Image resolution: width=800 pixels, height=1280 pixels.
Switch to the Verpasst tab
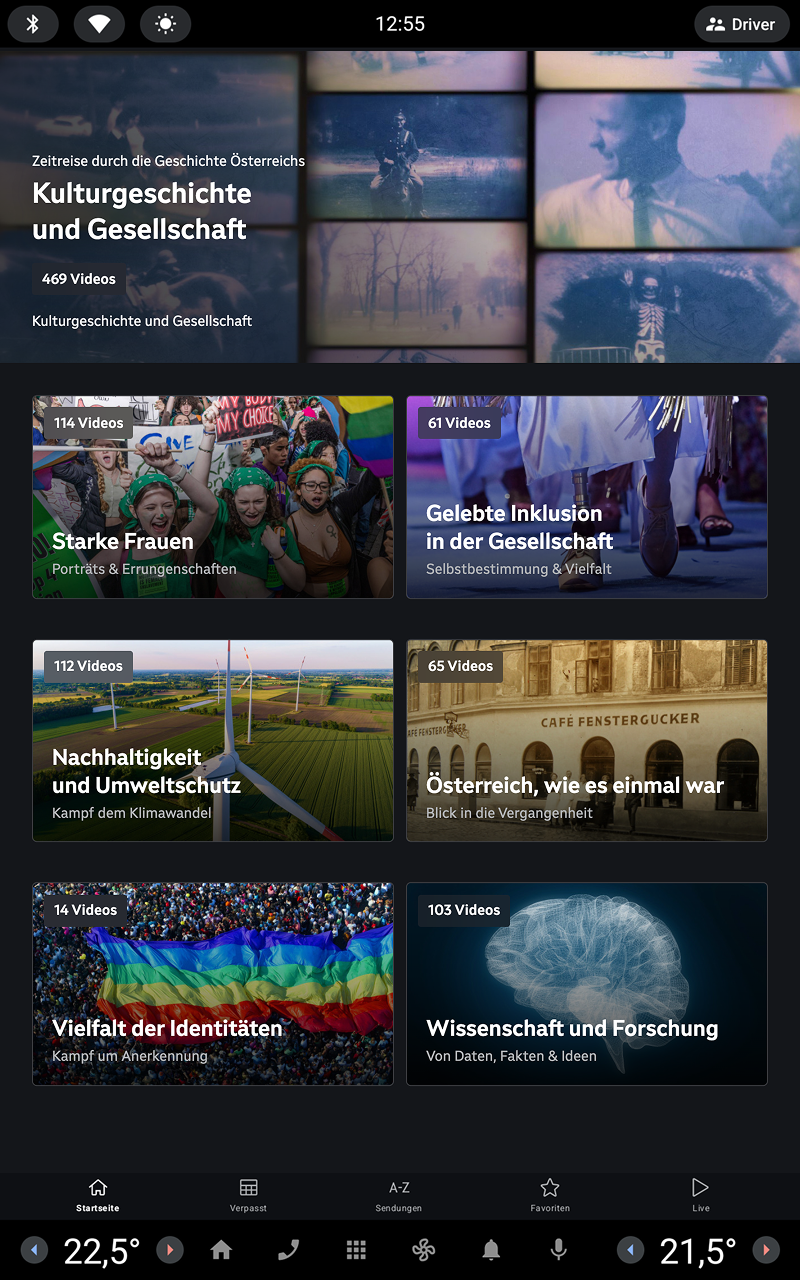pos(248,1195)
